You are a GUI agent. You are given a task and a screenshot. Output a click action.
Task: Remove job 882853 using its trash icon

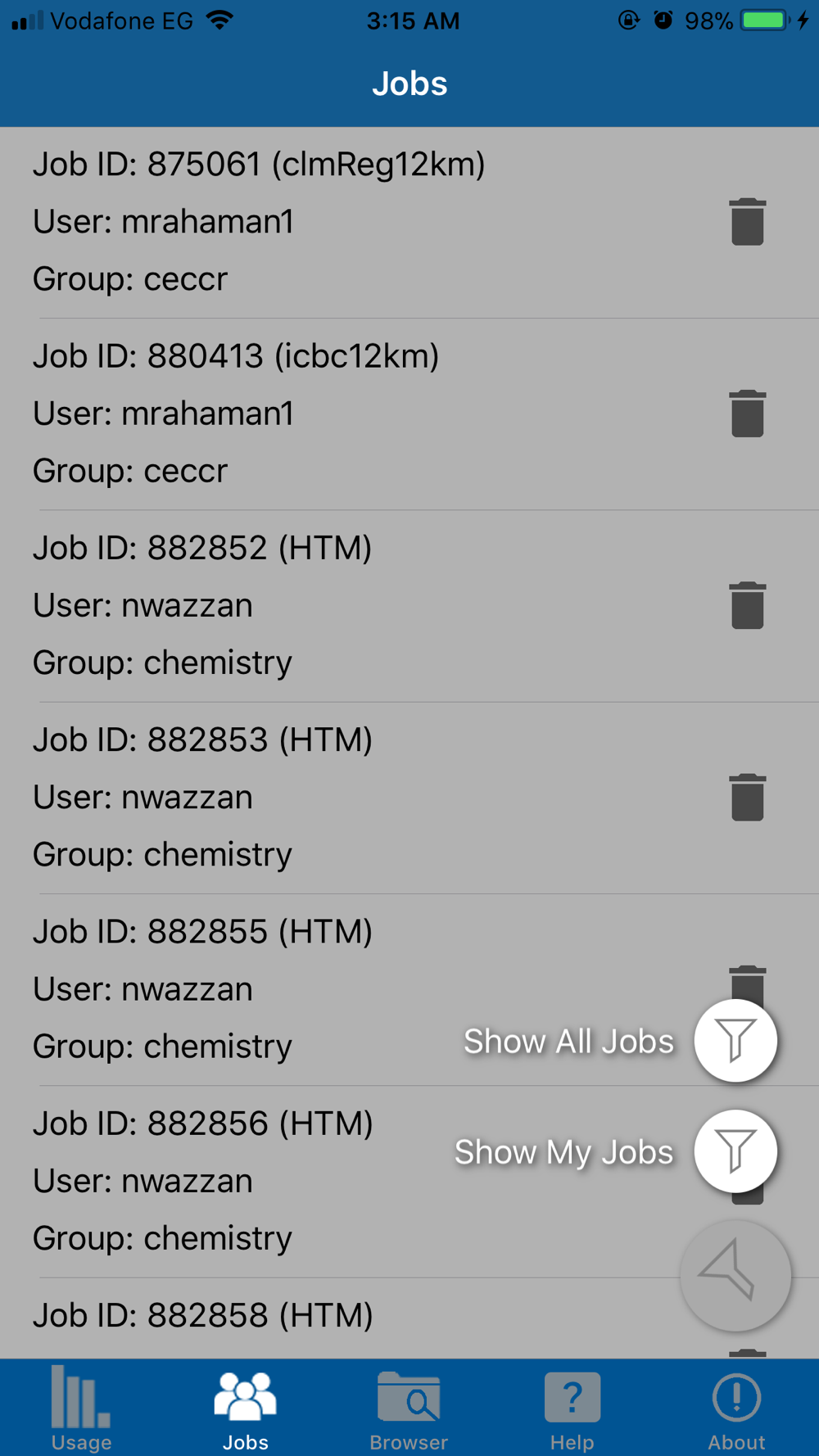coord(747,798)
